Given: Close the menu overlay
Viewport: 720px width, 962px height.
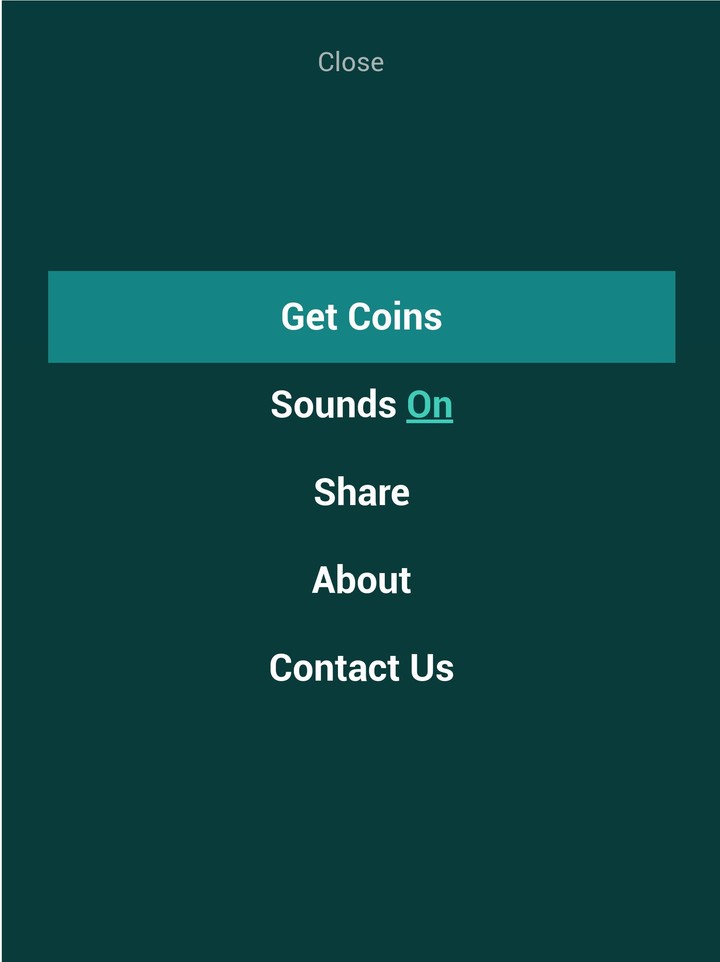Looking at the screenshot, I should click(351, 62).
